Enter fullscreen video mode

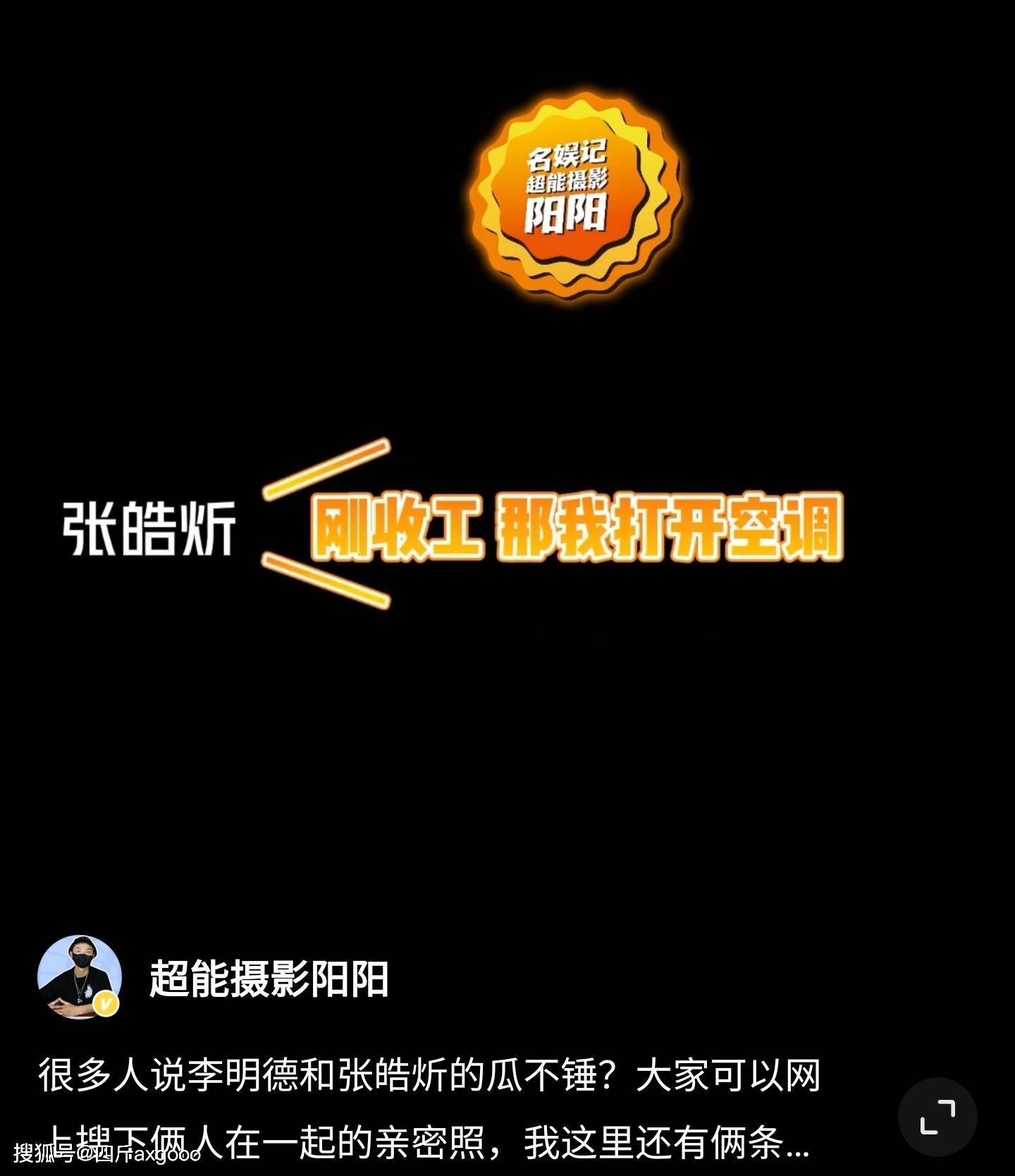937,1117
